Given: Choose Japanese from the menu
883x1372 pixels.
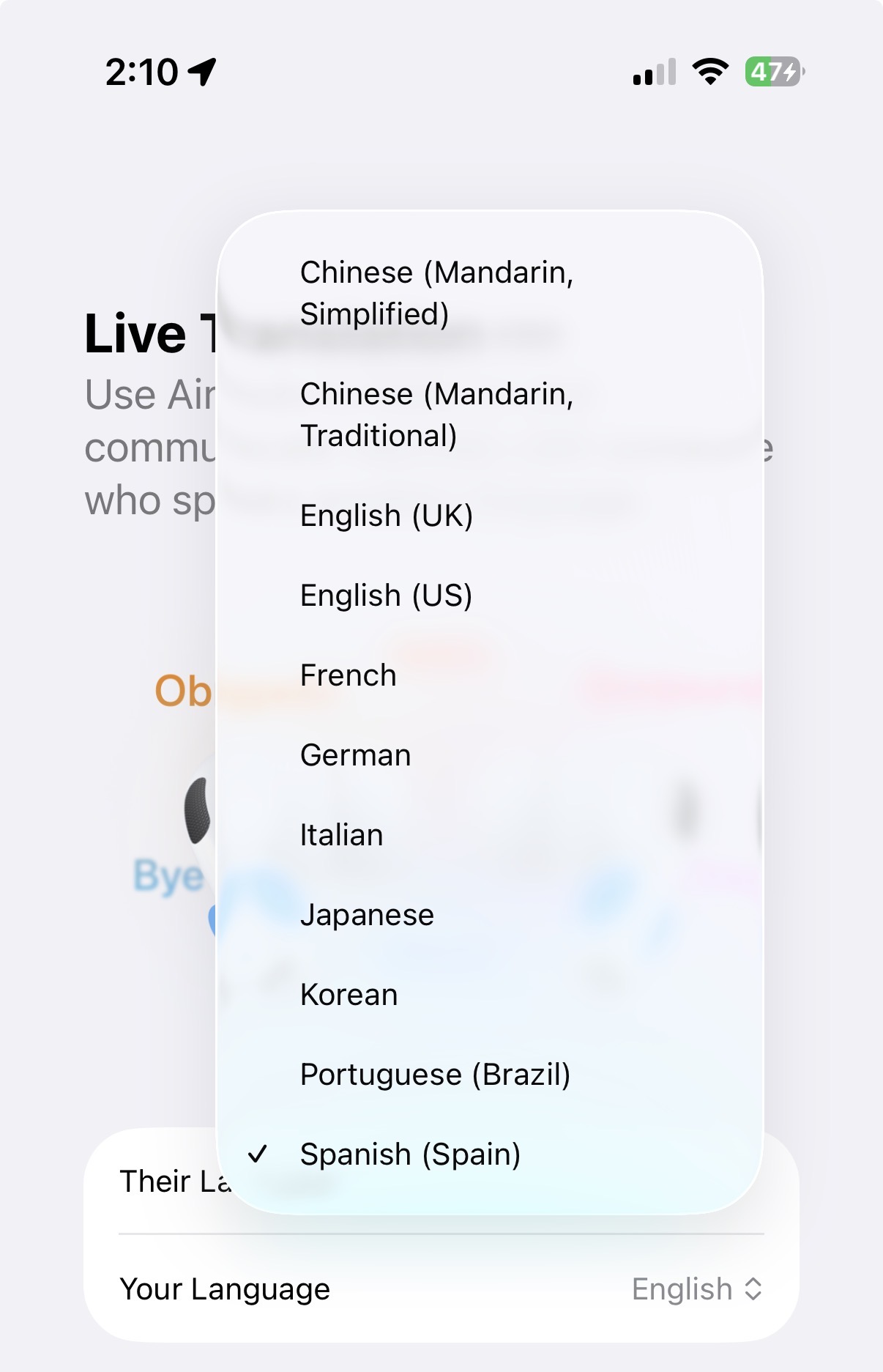Looking at the screenshot, I should (367, 915).
